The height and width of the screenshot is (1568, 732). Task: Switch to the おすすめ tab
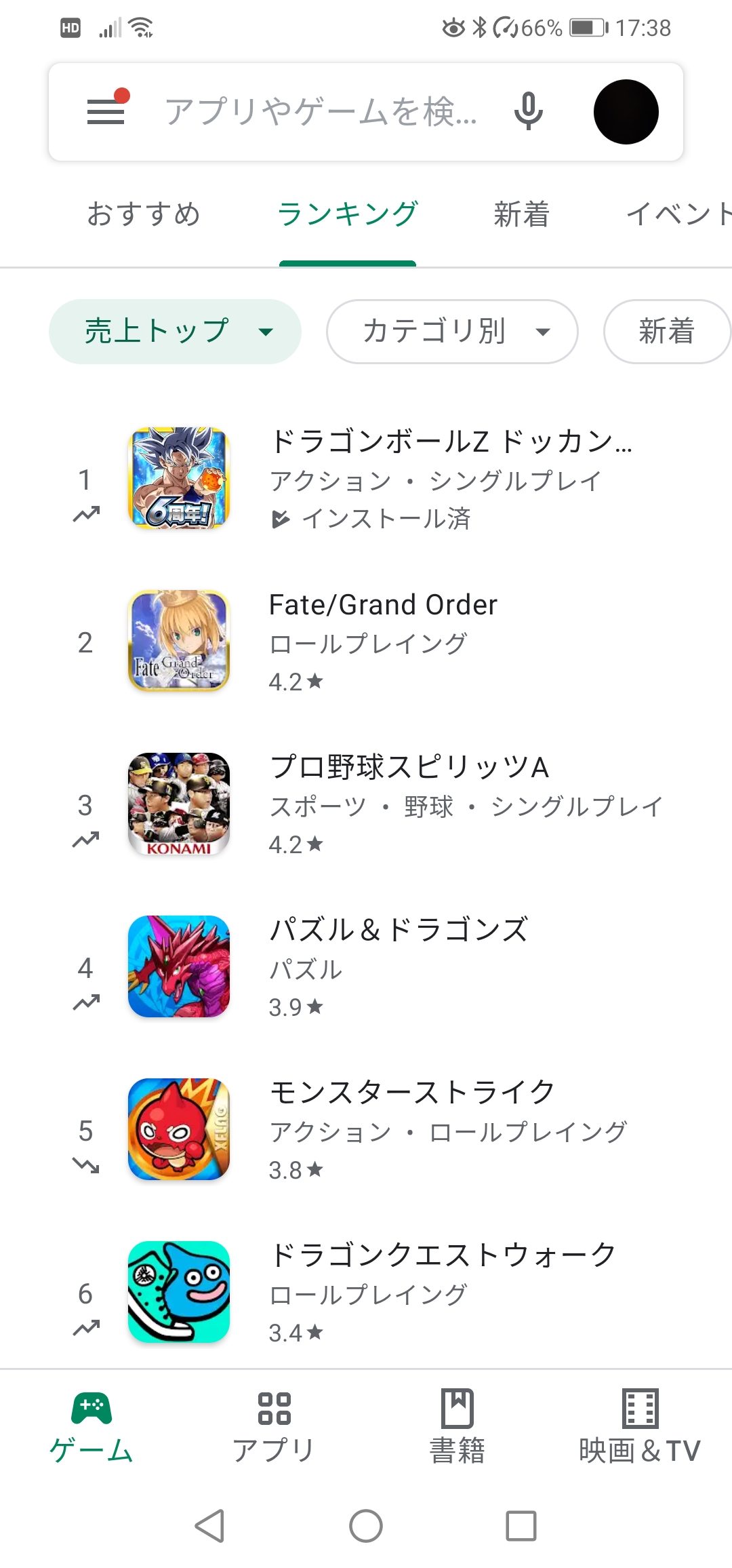pyautogui.click(x=144, y=214)
